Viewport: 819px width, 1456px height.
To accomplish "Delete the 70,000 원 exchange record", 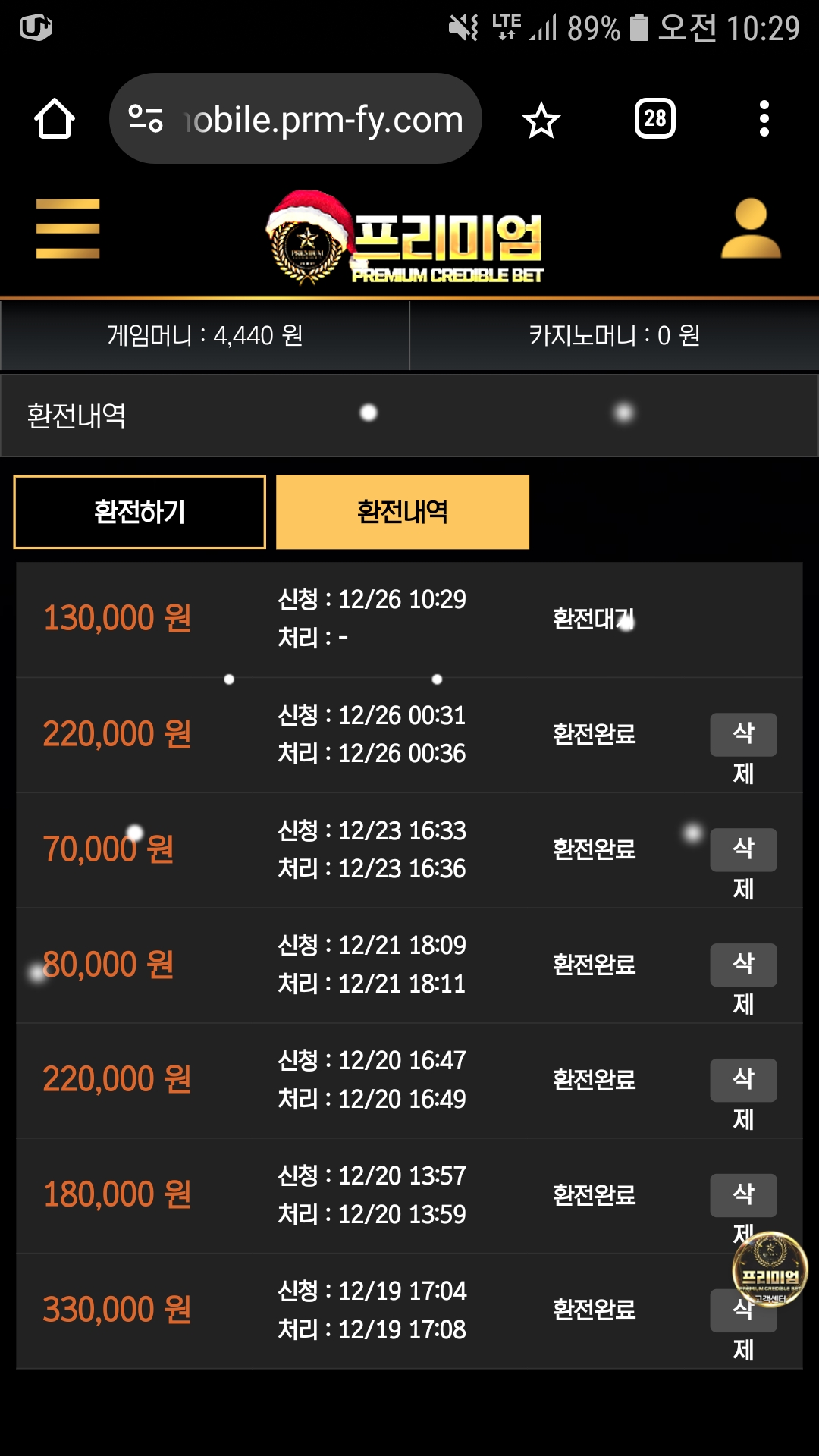I will [743, 850].
